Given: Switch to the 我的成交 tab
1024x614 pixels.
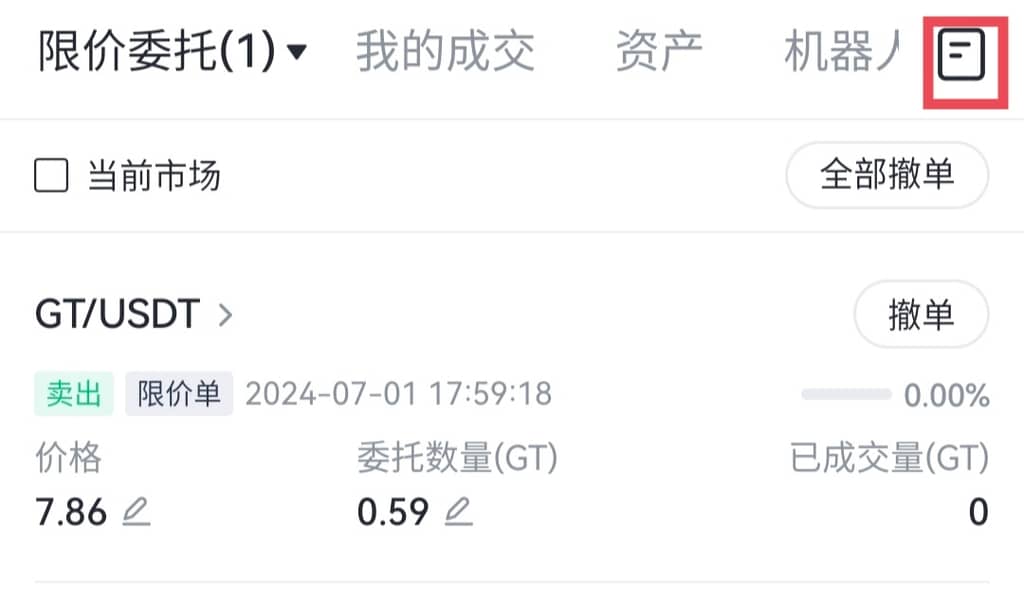Looking at the screenshot, I should [x=445, y=52].
